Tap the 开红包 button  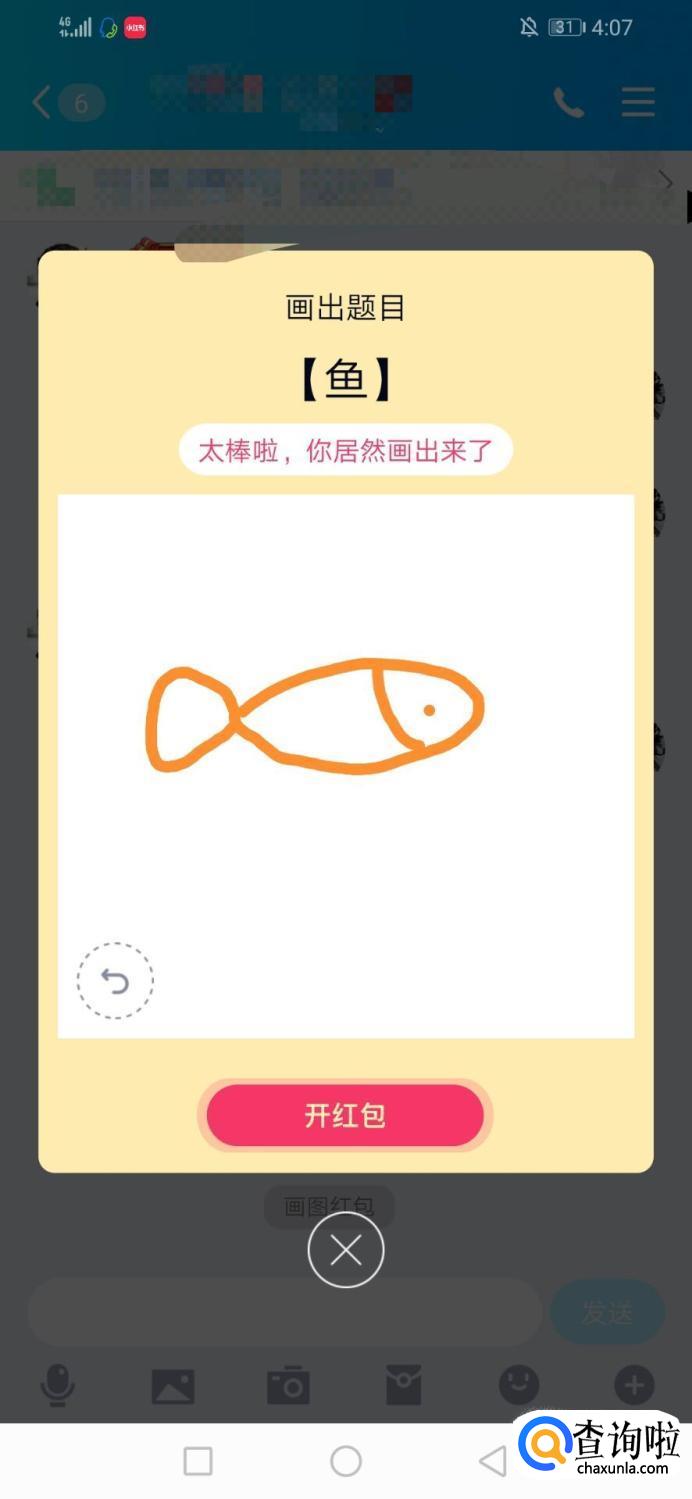tap(345, 1115)
